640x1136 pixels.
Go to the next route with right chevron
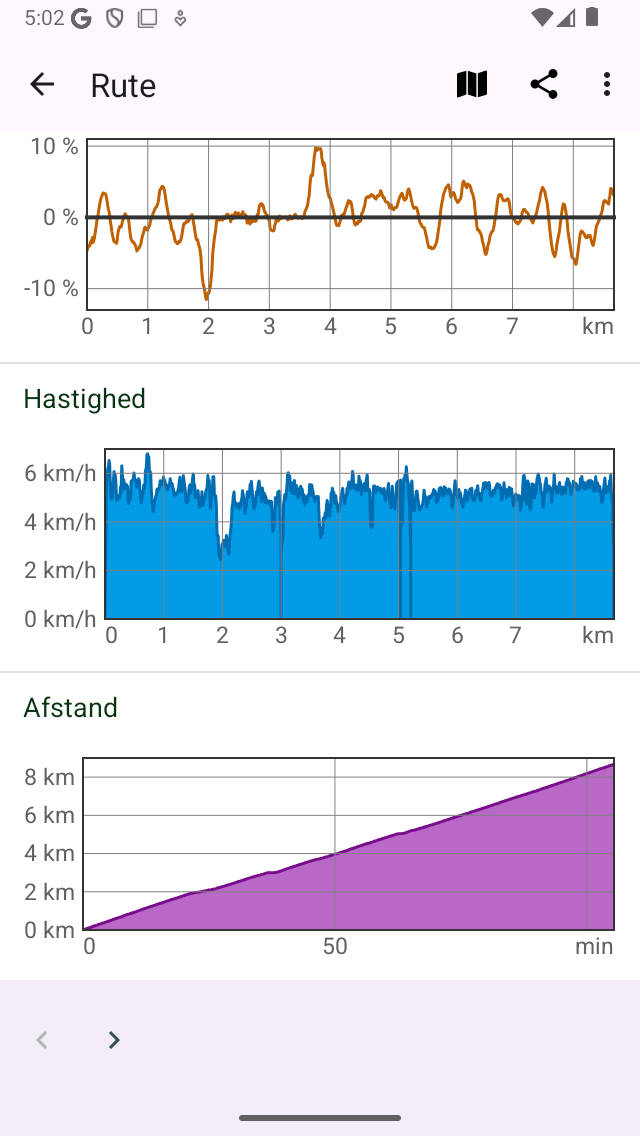114,1040
